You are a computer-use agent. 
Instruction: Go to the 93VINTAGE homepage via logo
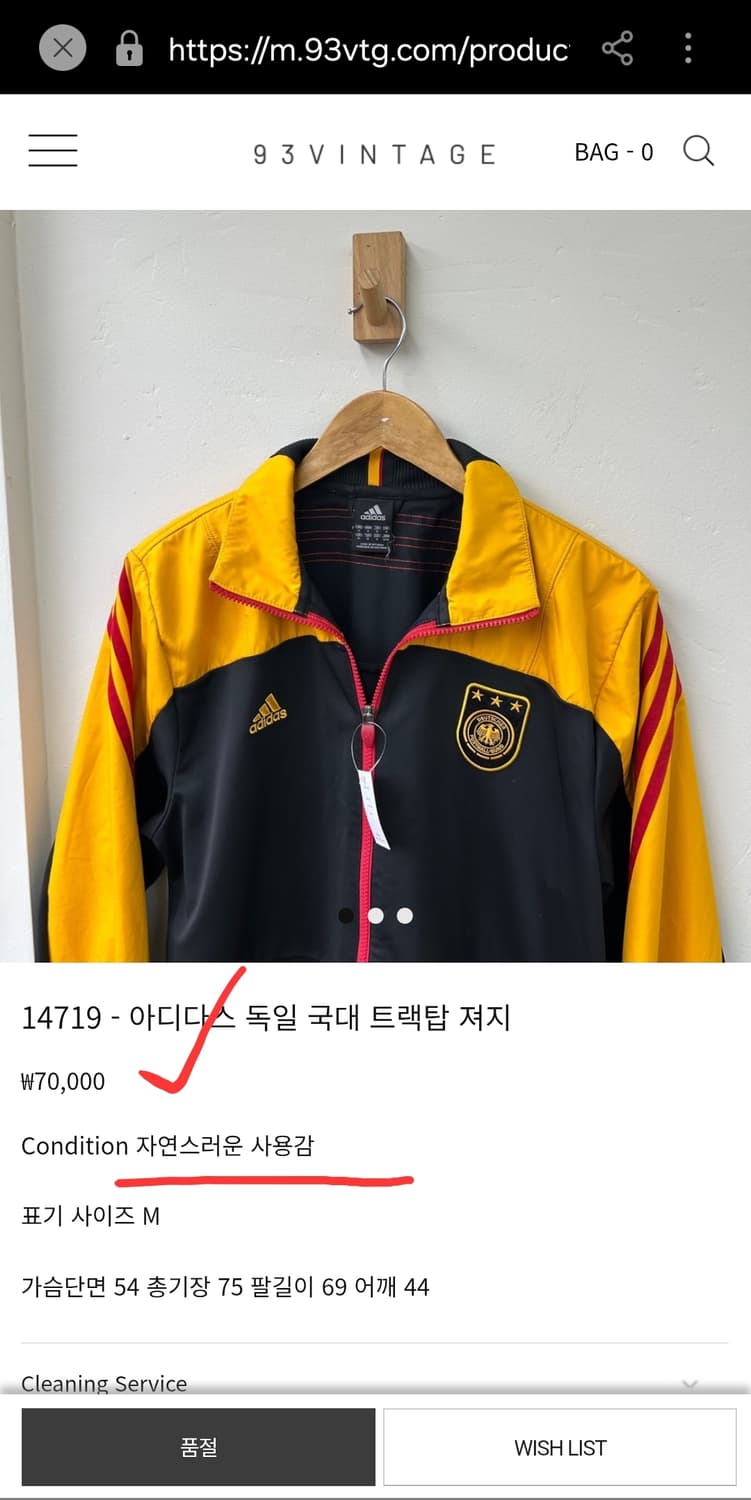pyautogui.click(x=375, y=151)
